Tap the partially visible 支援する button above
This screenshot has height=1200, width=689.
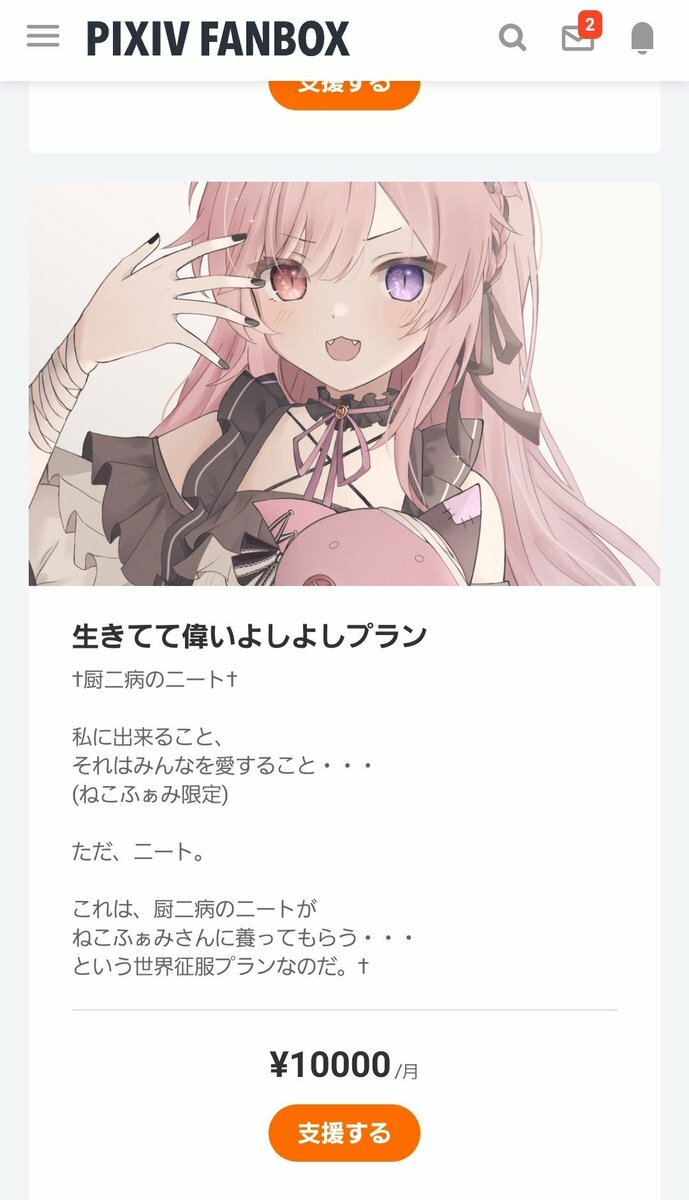coord(344,92)
